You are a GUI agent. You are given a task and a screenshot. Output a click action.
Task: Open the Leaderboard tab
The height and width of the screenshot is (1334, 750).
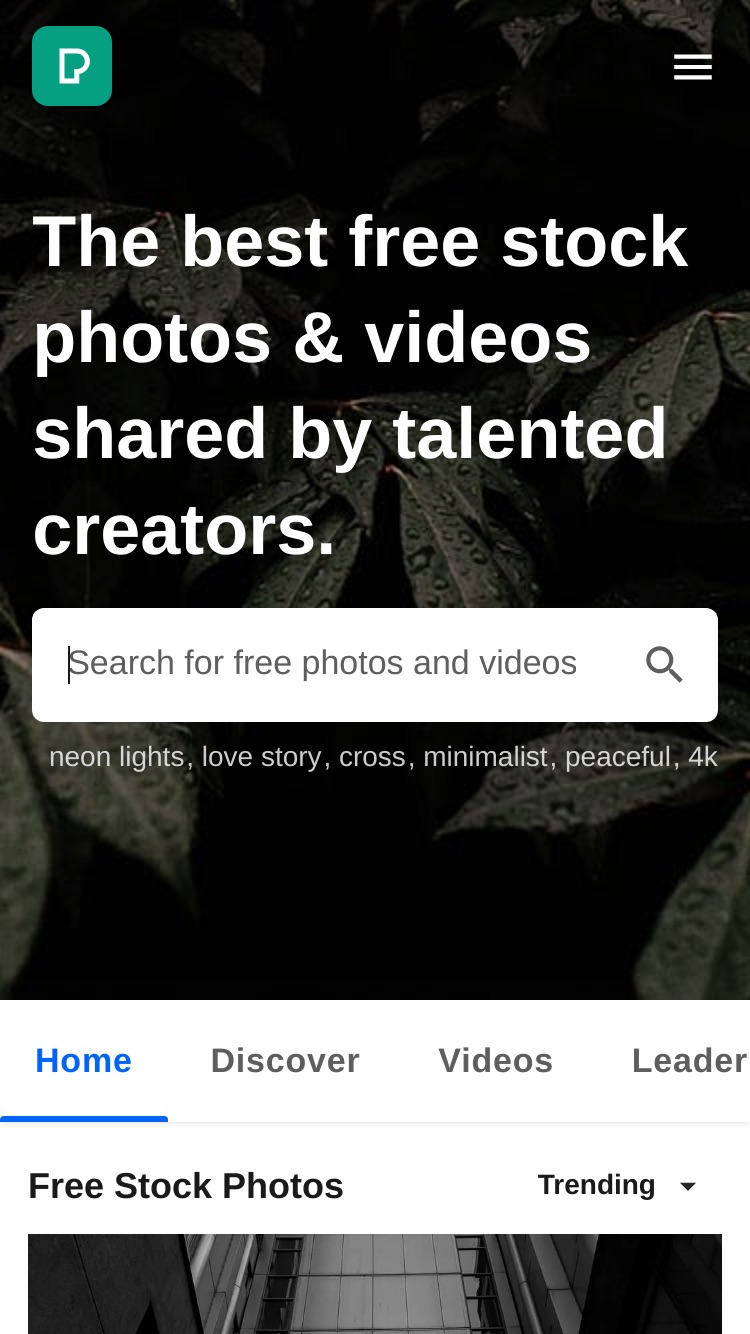(690, 1061)
